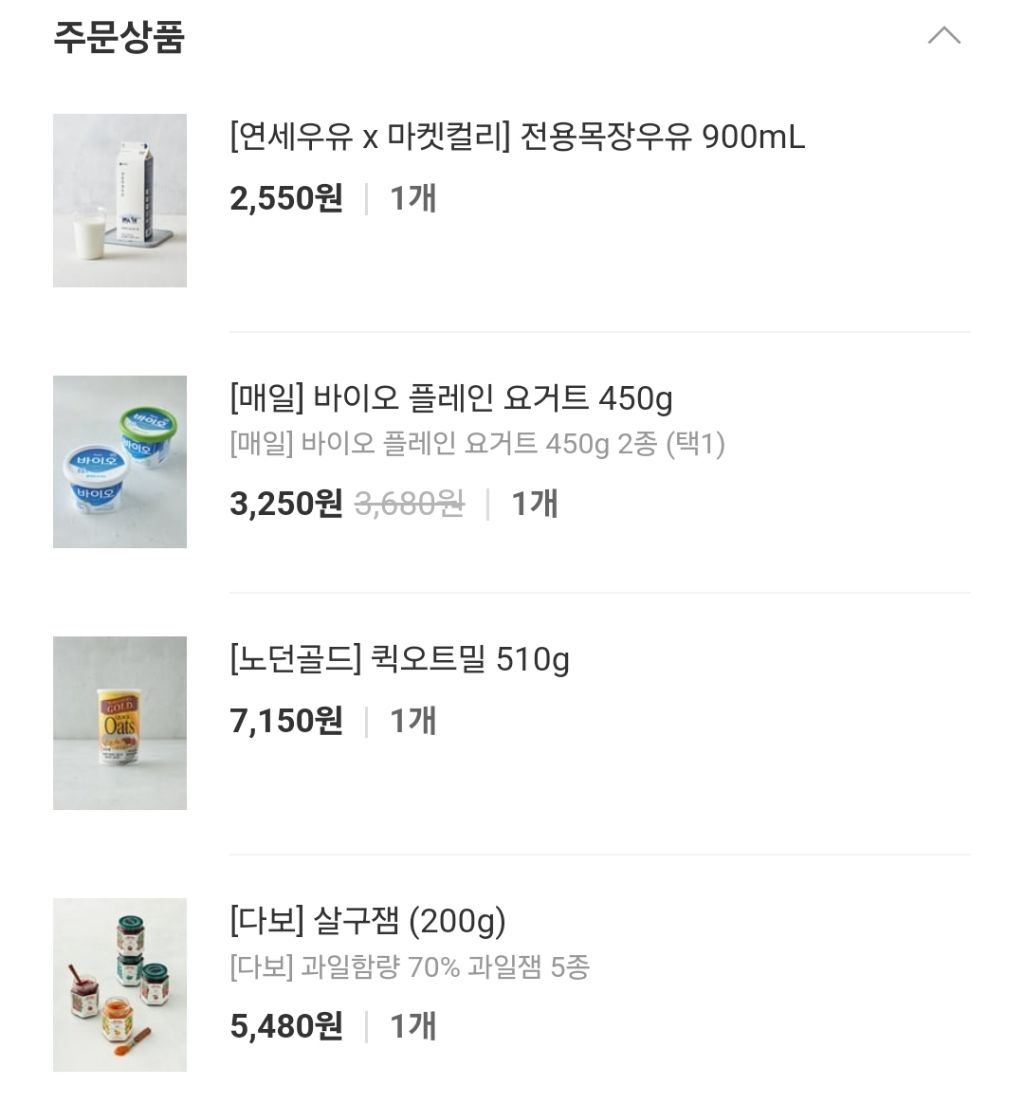
Task: Open the 연세우유 milk product thumbnail
Action: tap(119, 198)
